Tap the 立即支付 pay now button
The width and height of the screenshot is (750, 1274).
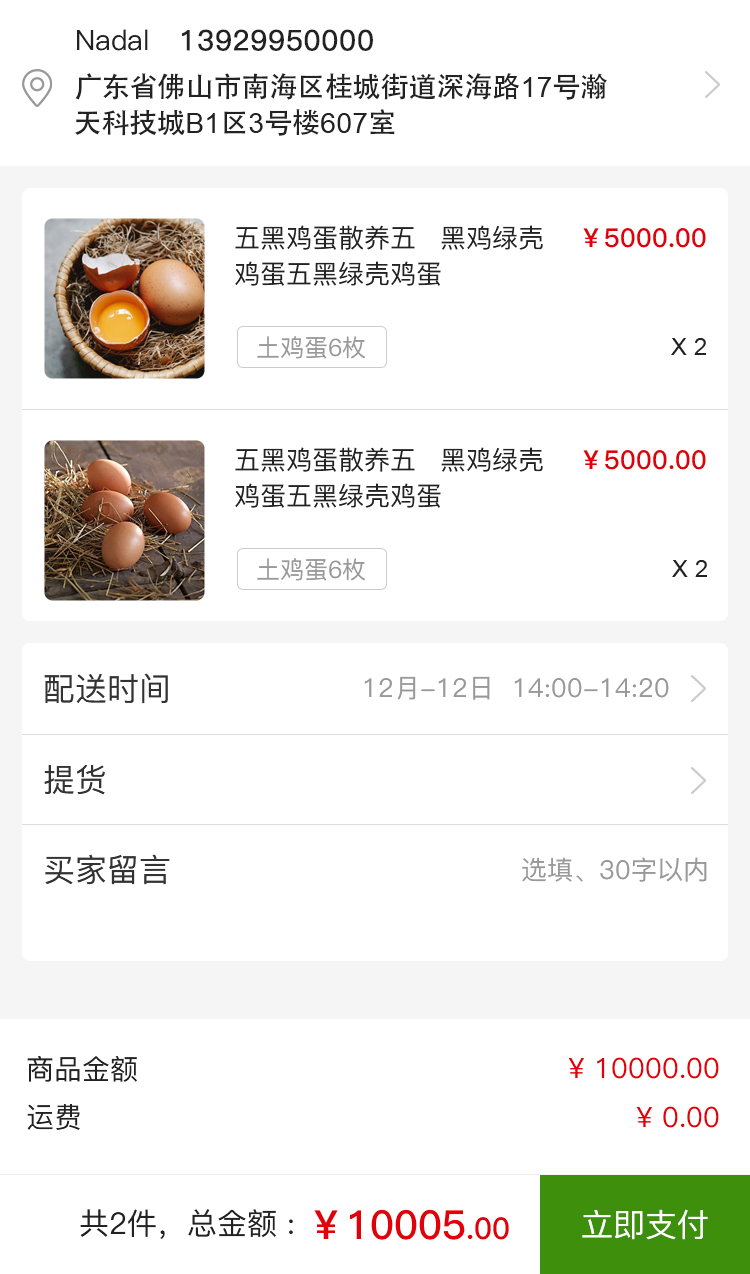coord(645,1224)
